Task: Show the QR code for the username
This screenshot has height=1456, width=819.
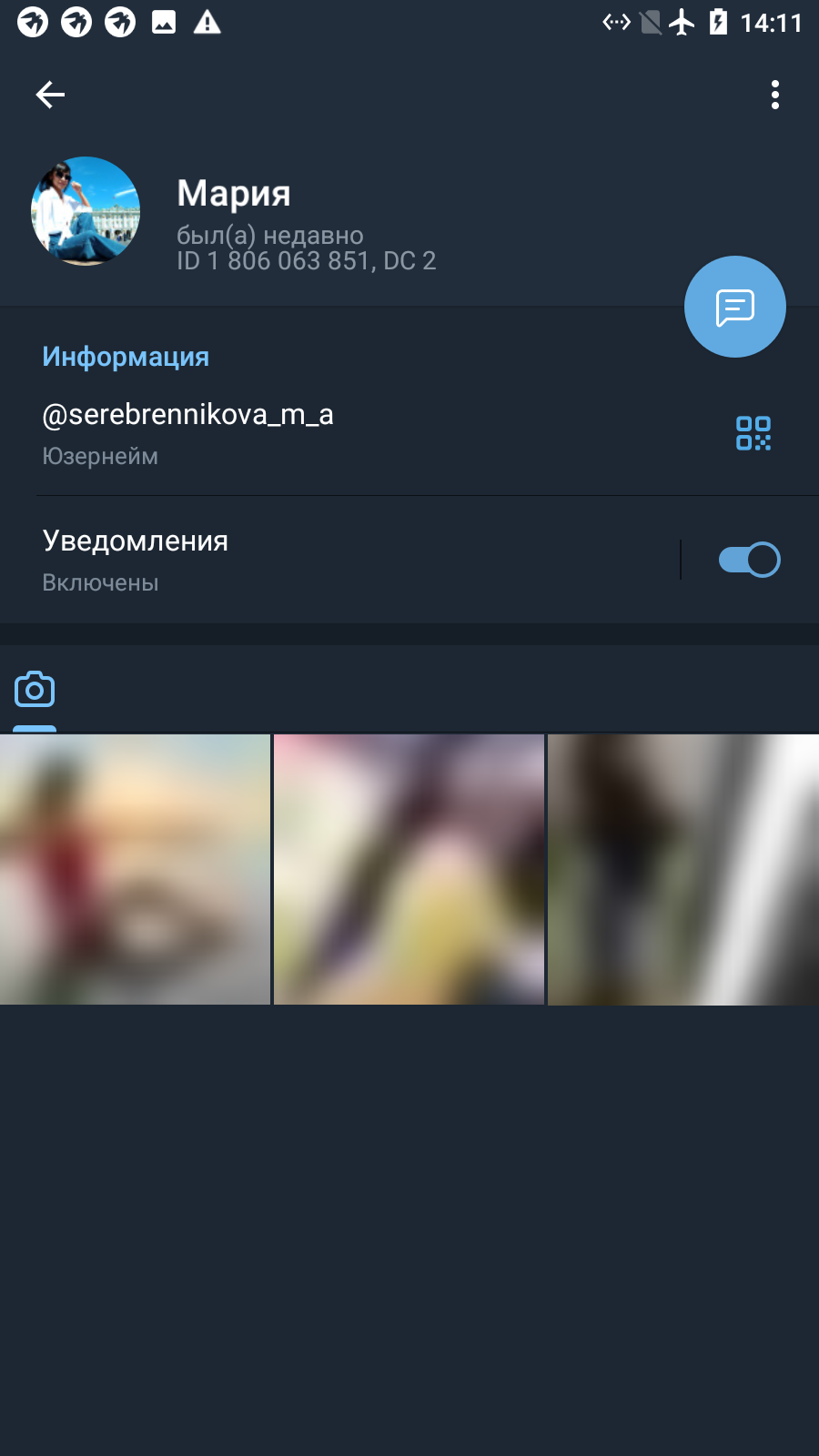Action: point(753,433)
